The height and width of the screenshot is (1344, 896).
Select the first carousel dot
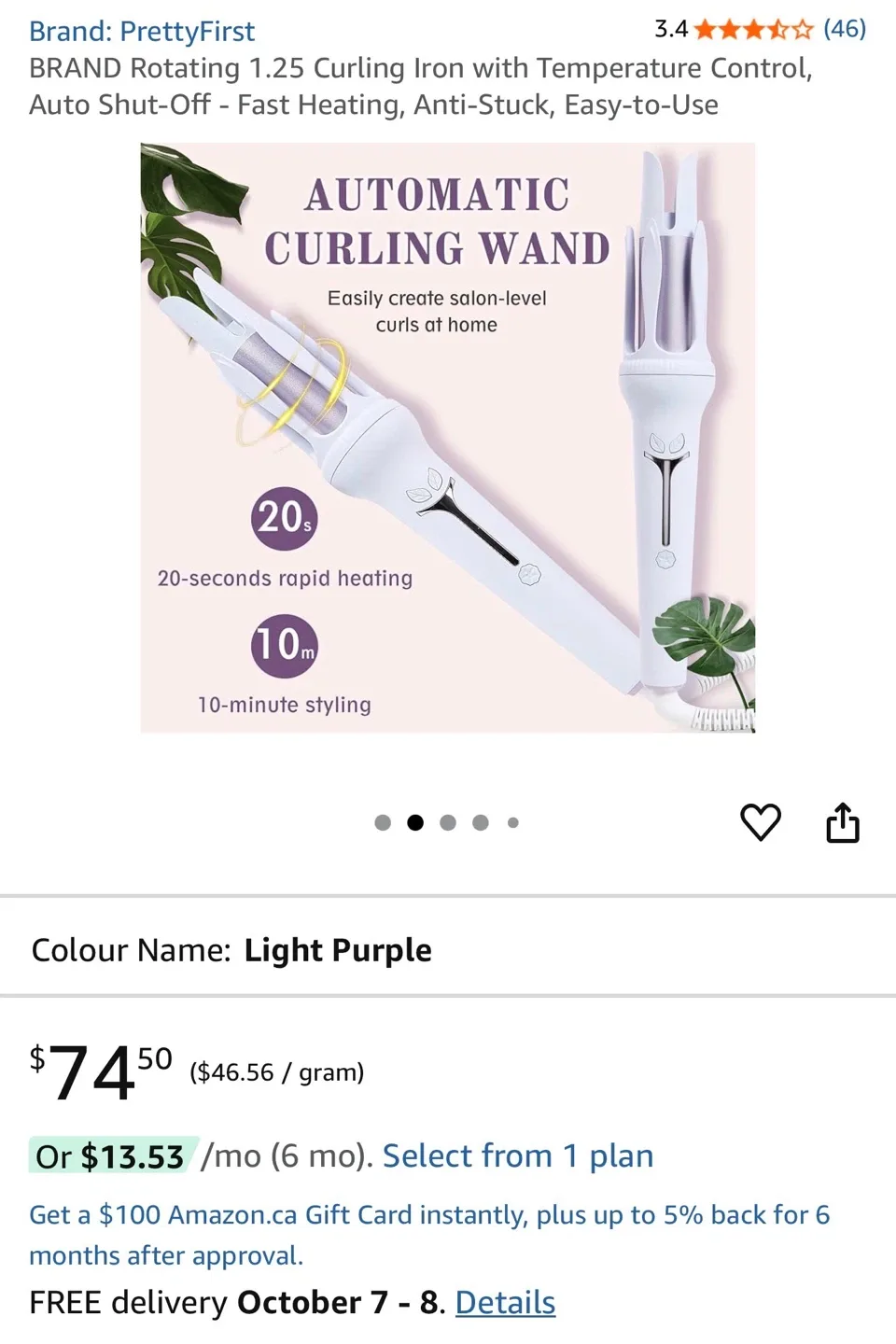(383, 822)
